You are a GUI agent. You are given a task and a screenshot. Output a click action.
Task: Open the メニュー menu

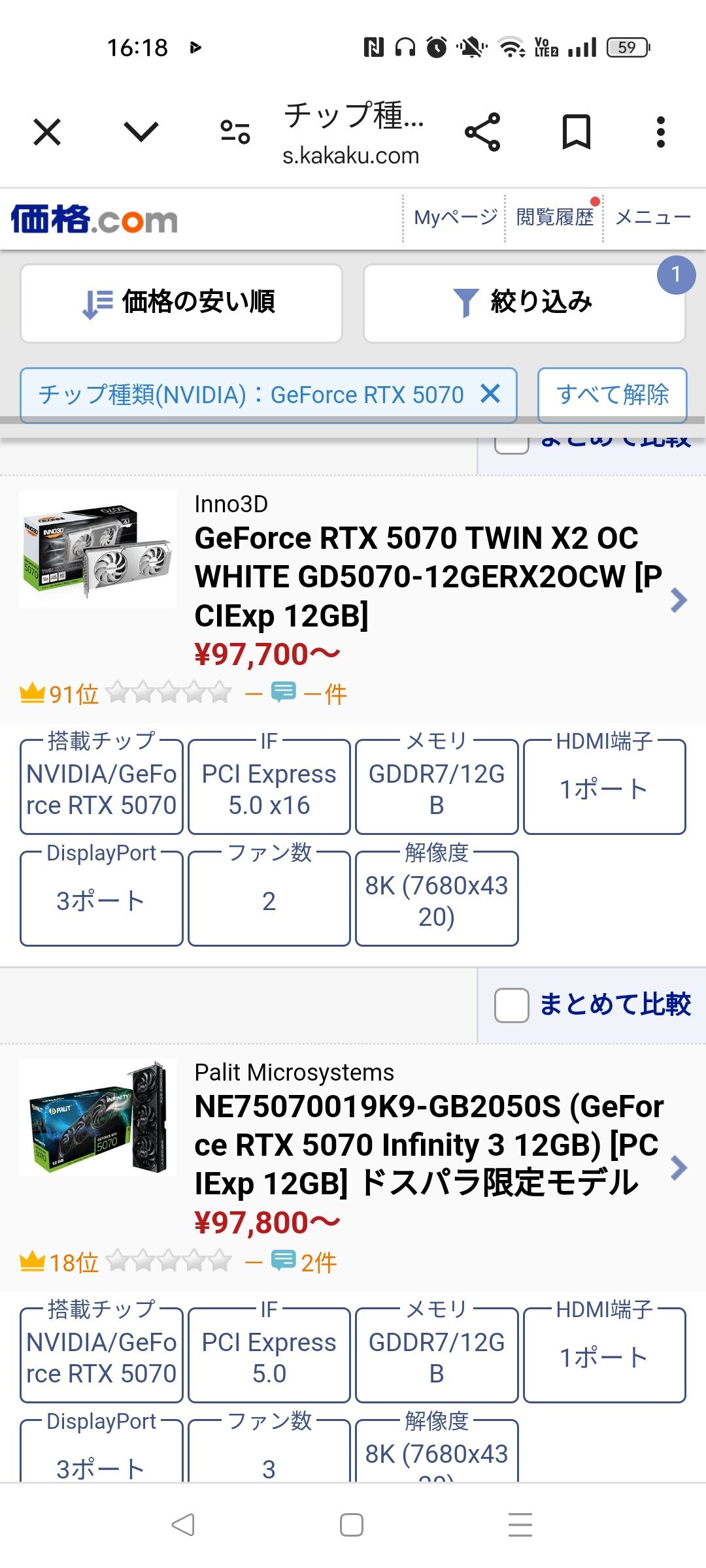click(653, 217)
